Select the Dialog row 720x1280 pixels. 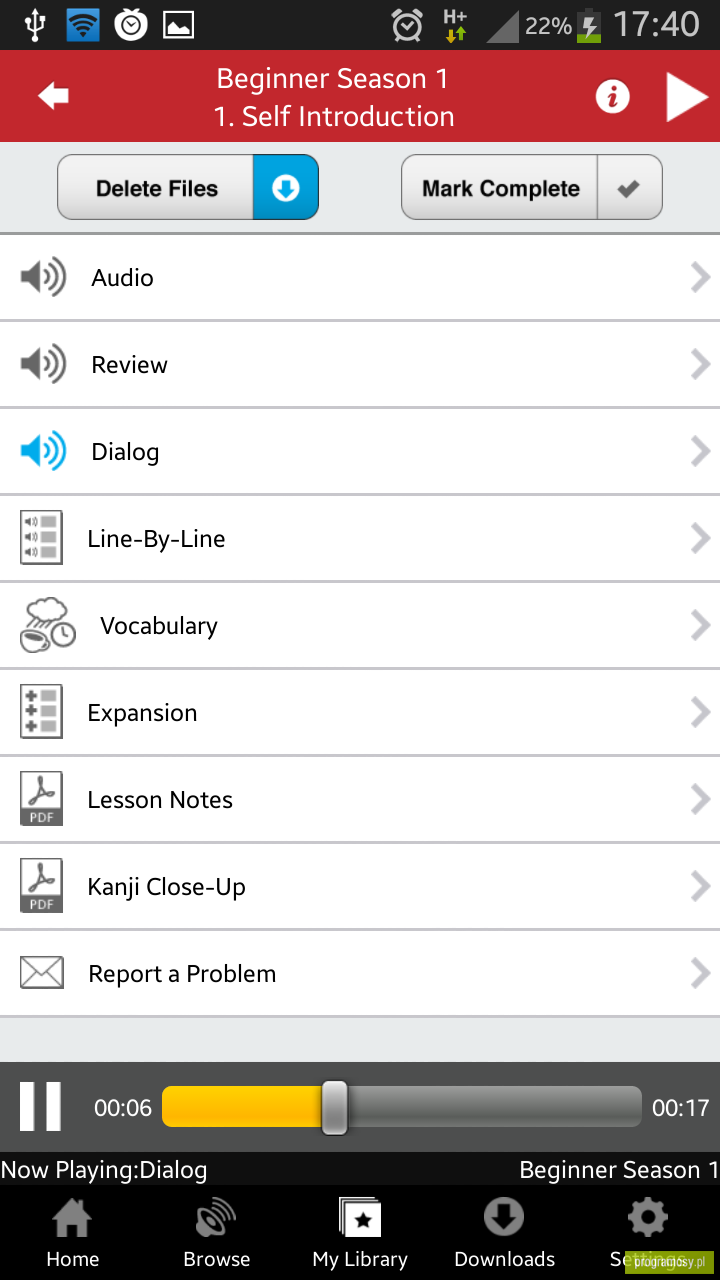tap(360, 452)
